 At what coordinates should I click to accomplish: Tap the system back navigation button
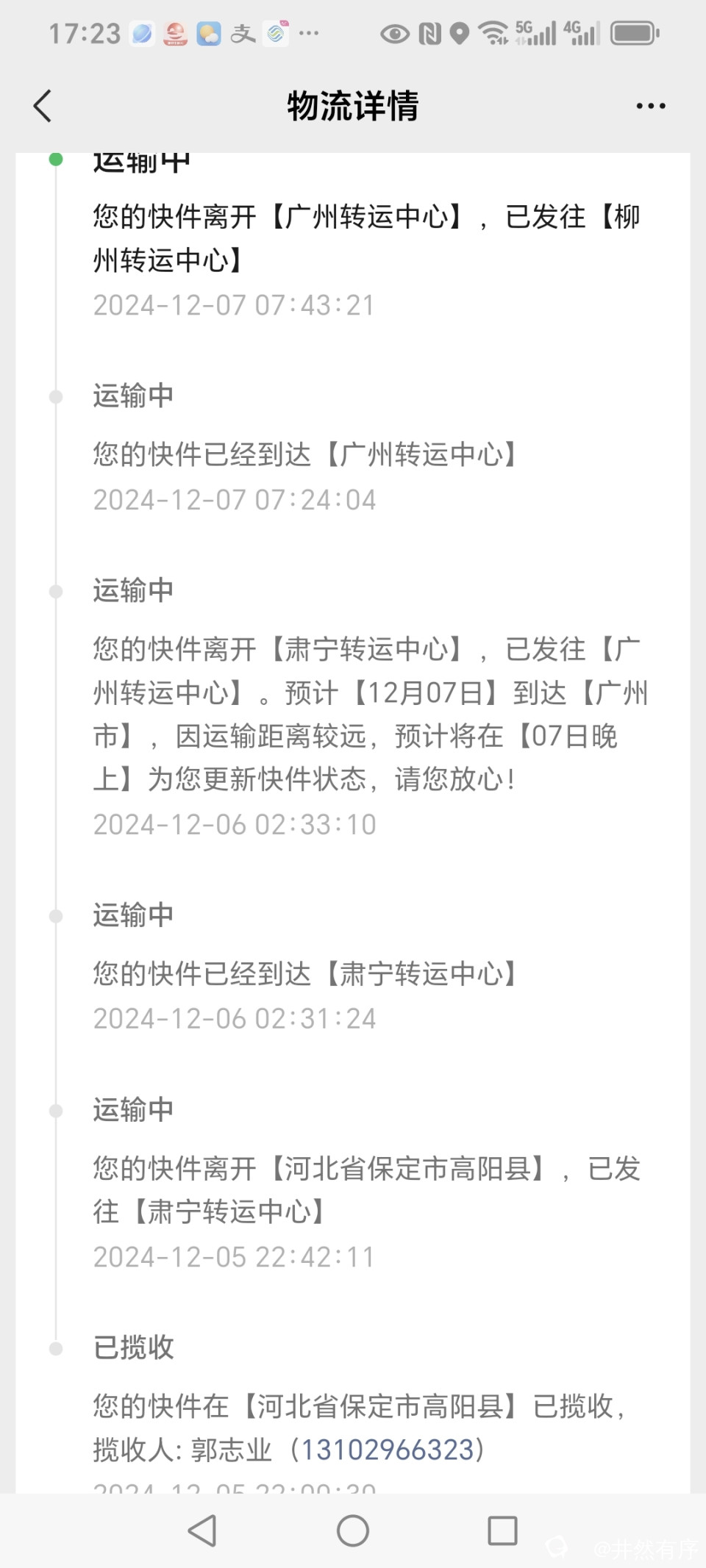[202, 1531]
